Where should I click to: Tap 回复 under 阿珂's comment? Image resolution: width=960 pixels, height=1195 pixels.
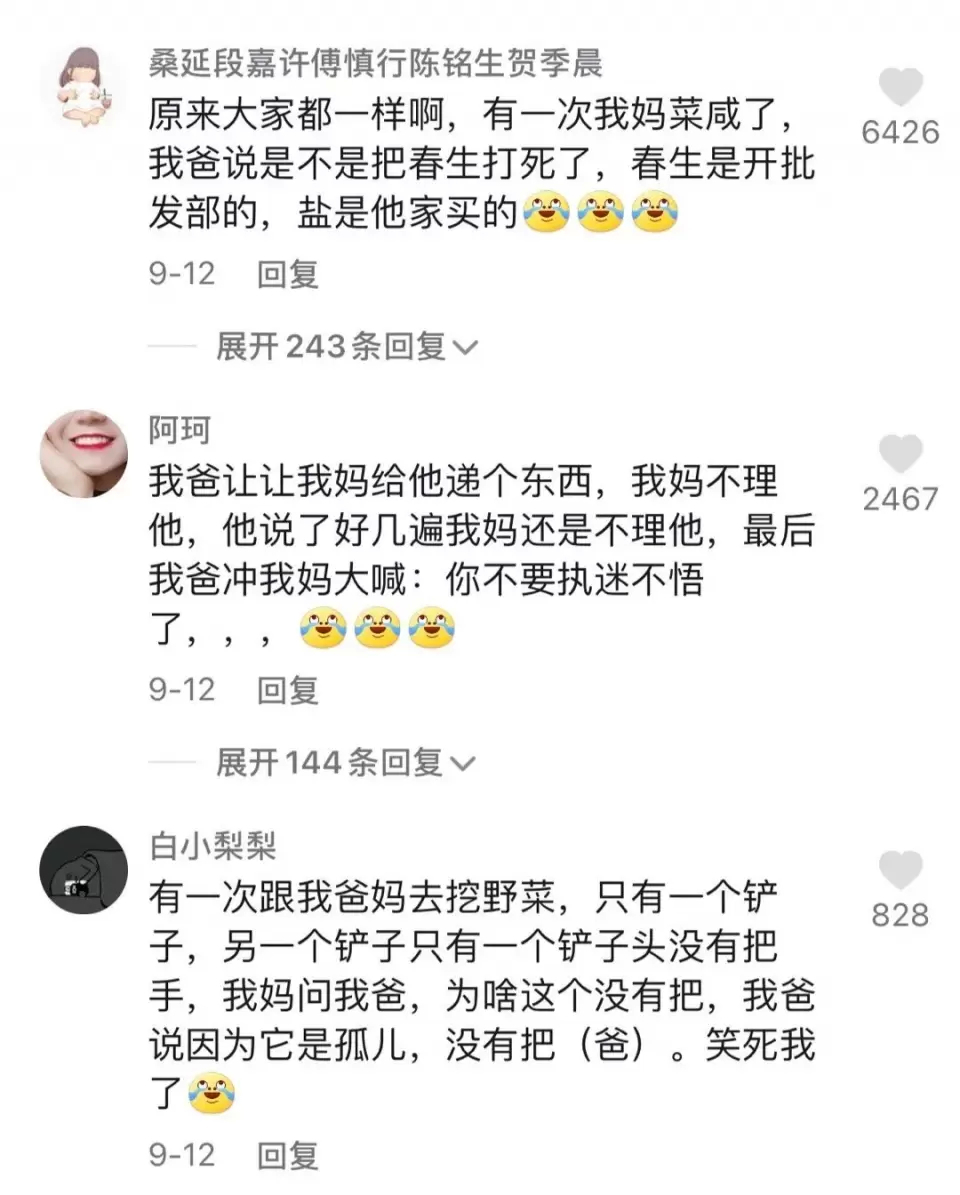coord(289,689)
